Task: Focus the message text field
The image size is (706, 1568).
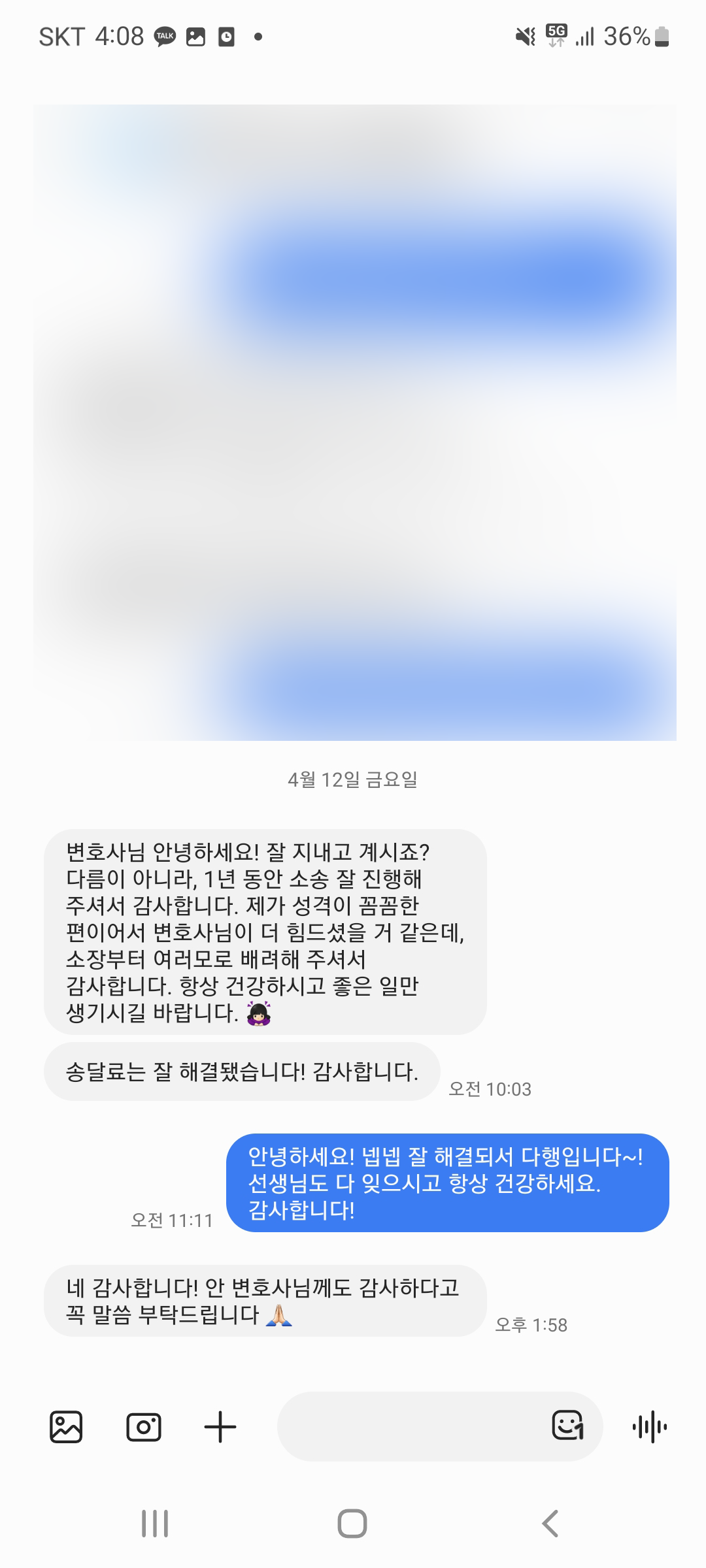Action: (x=412, y=1427)
